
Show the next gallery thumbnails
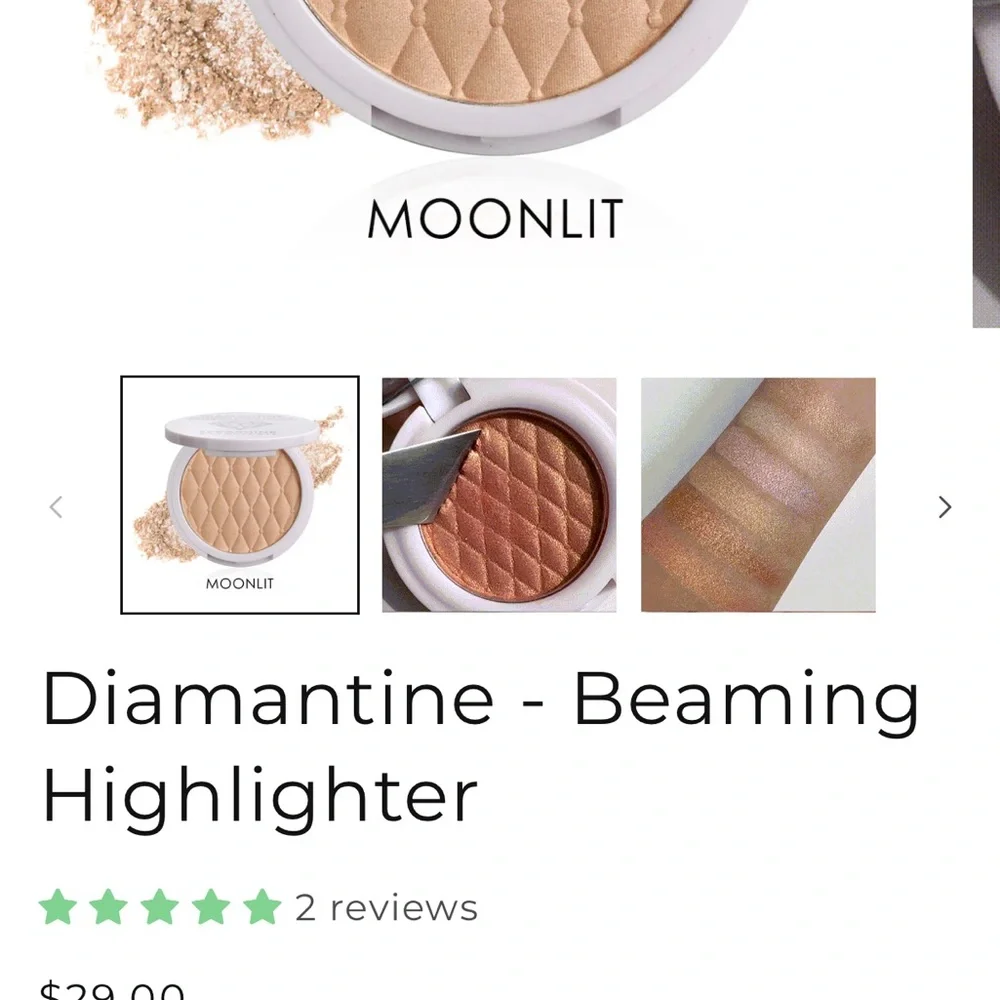(944, 507)
